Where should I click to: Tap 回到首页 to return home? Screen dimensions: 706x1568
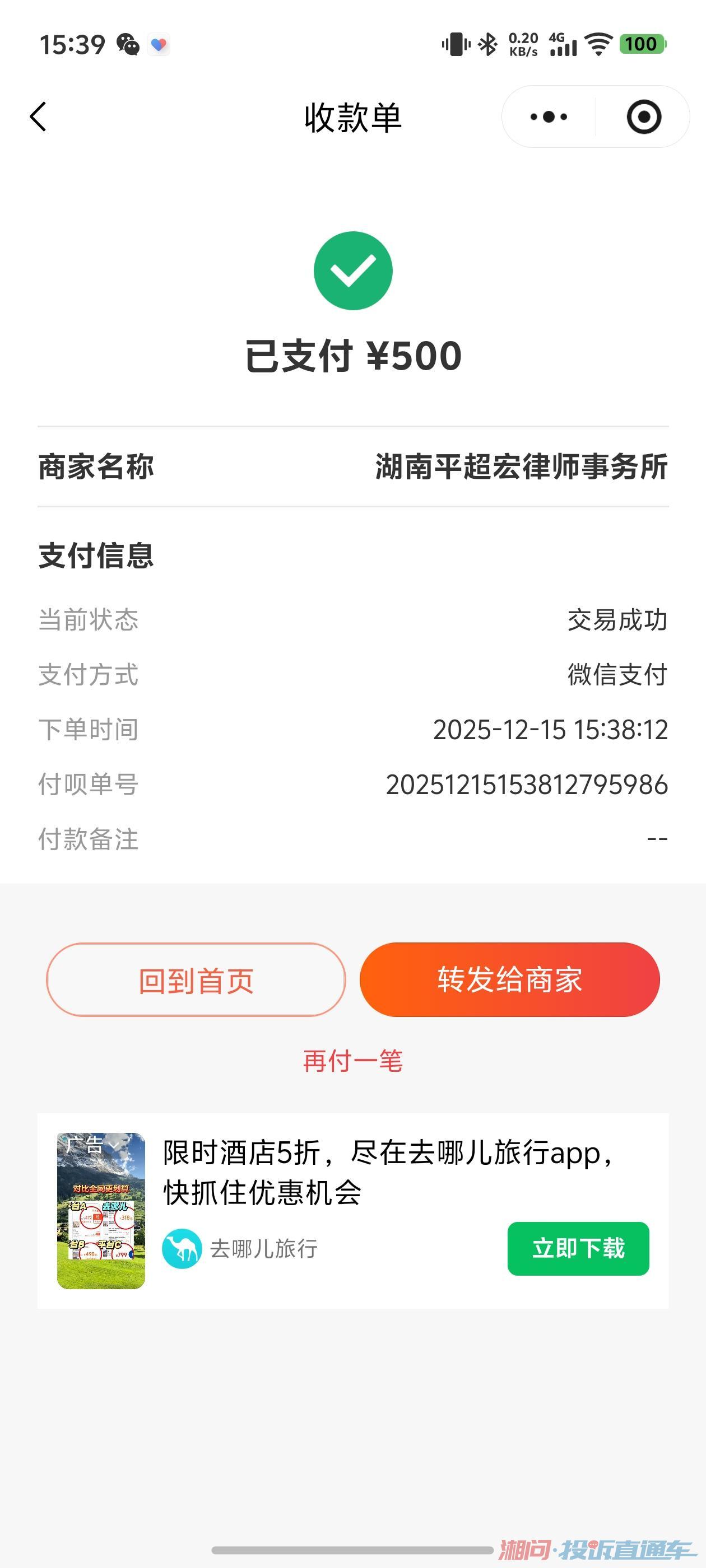tap(196, 980)
